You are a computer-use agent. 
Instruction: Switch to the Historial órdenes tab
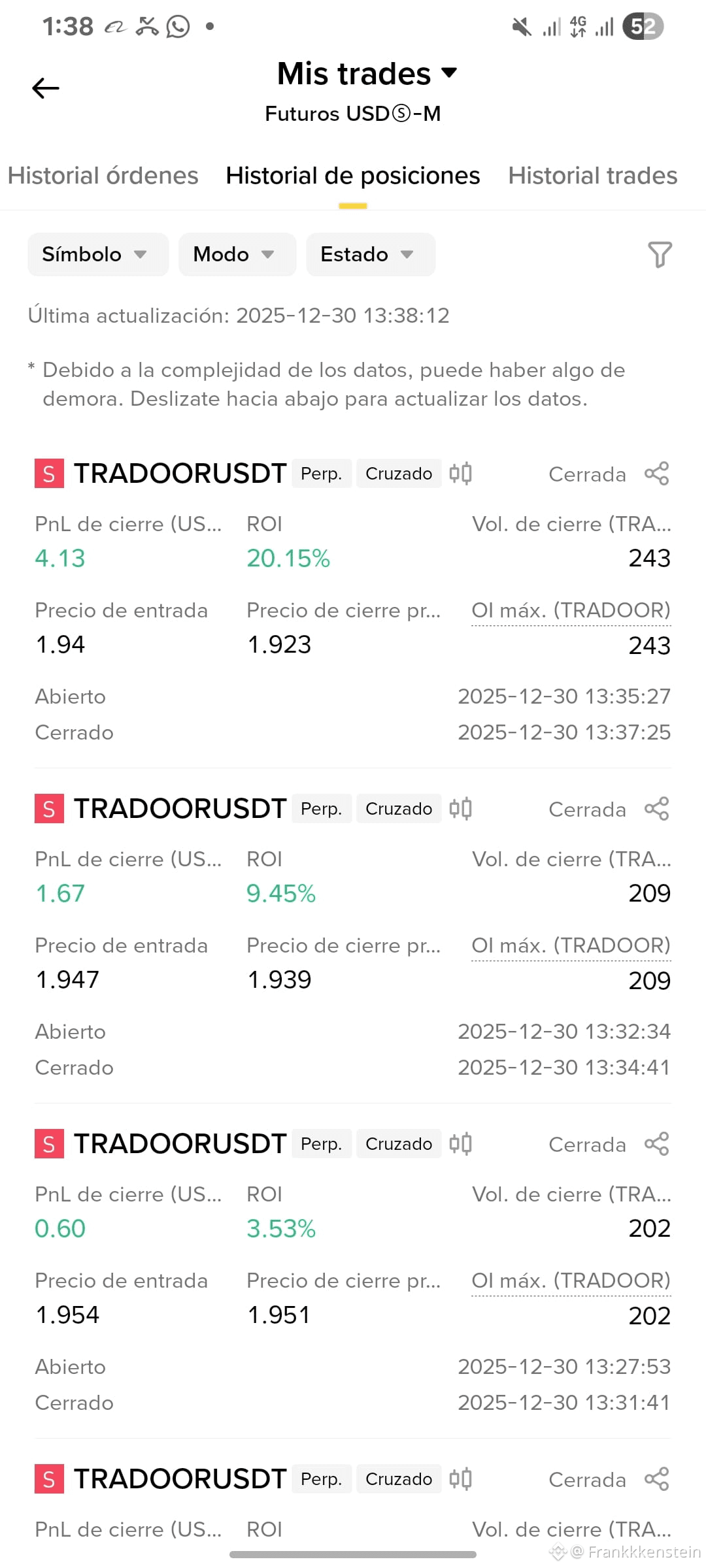tap(103, 176)
